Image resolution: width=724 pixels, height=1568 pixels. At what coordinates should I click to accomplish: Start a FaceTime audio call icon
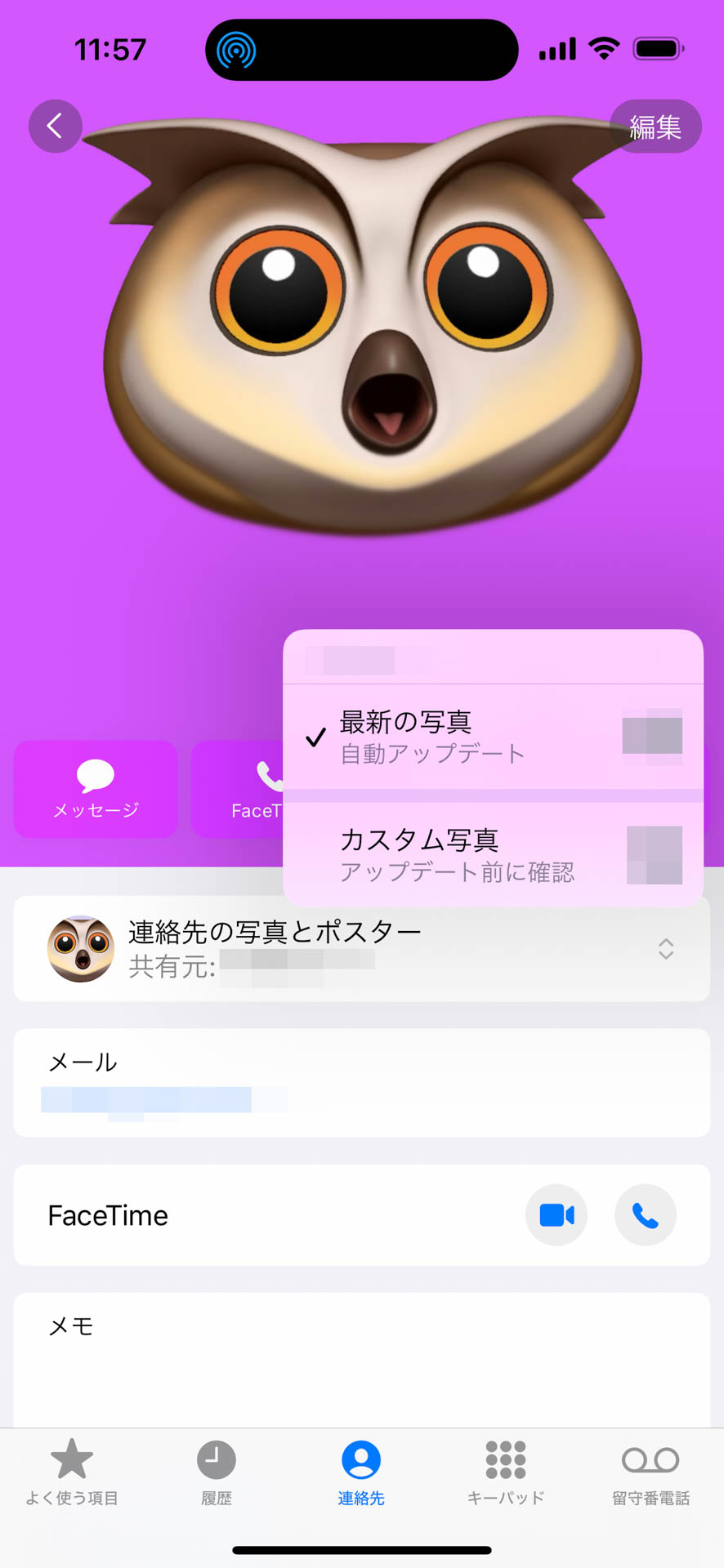(645, 1215)
